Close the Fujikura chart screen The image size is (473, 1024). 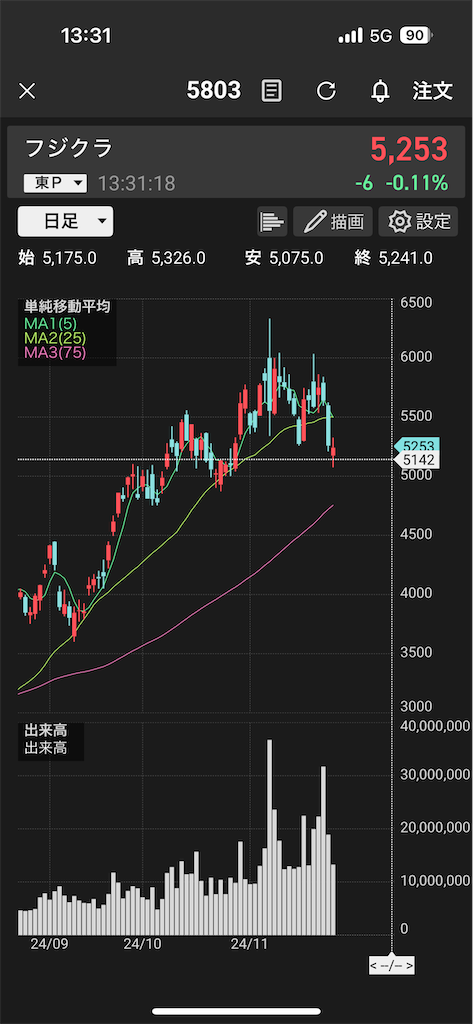27,91
